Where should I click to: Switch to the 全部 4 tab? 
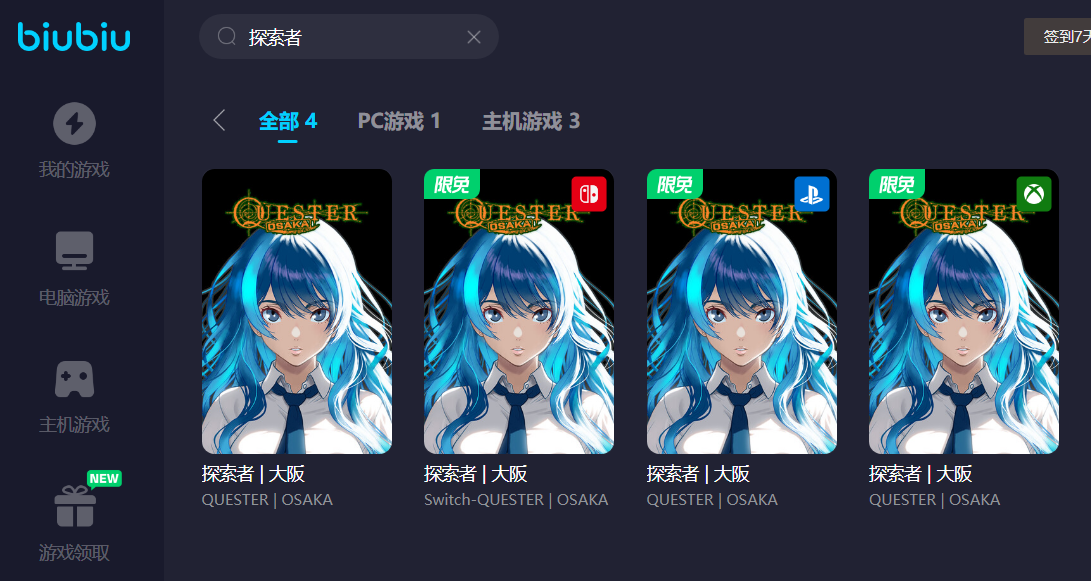click(x=287, y=121)
